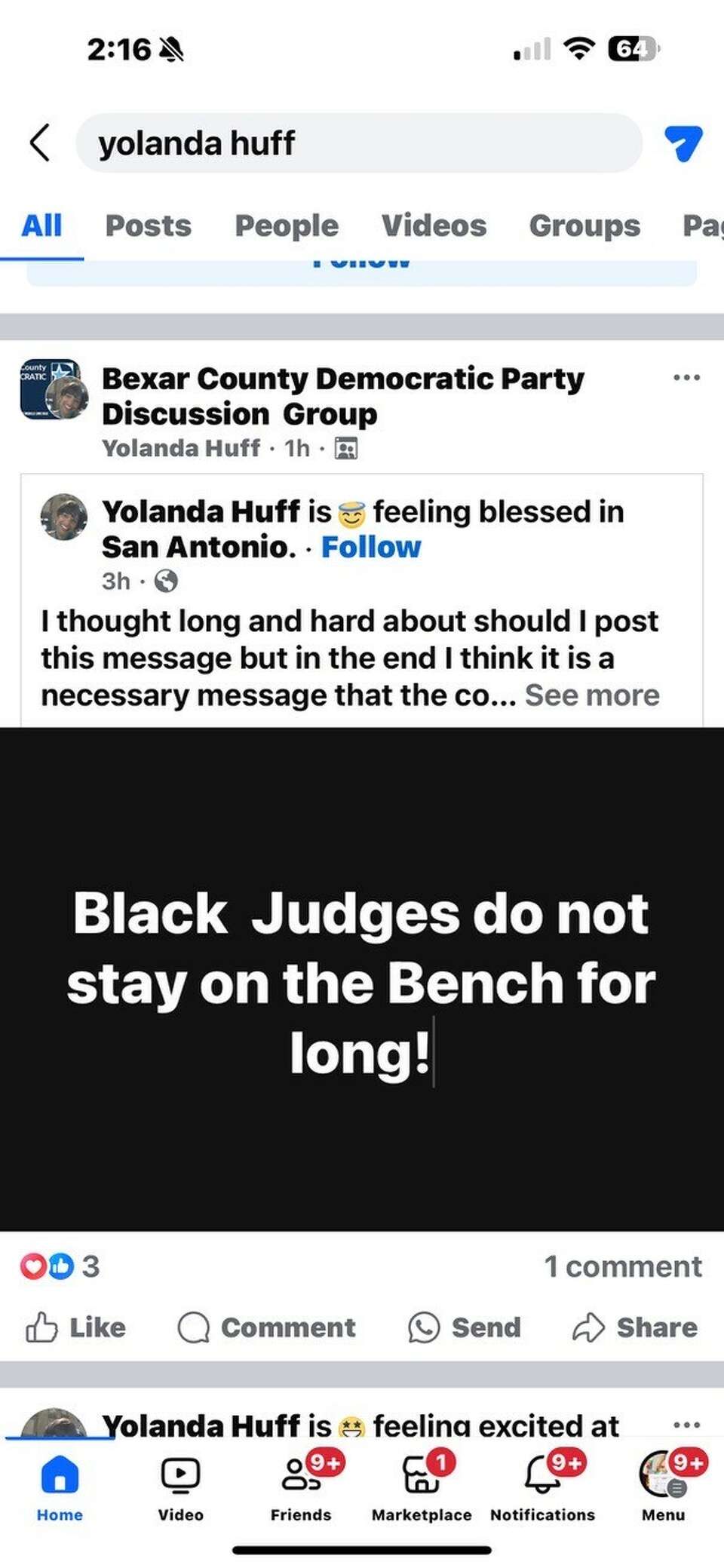Switch to the Groups search tab

[584, 226]
